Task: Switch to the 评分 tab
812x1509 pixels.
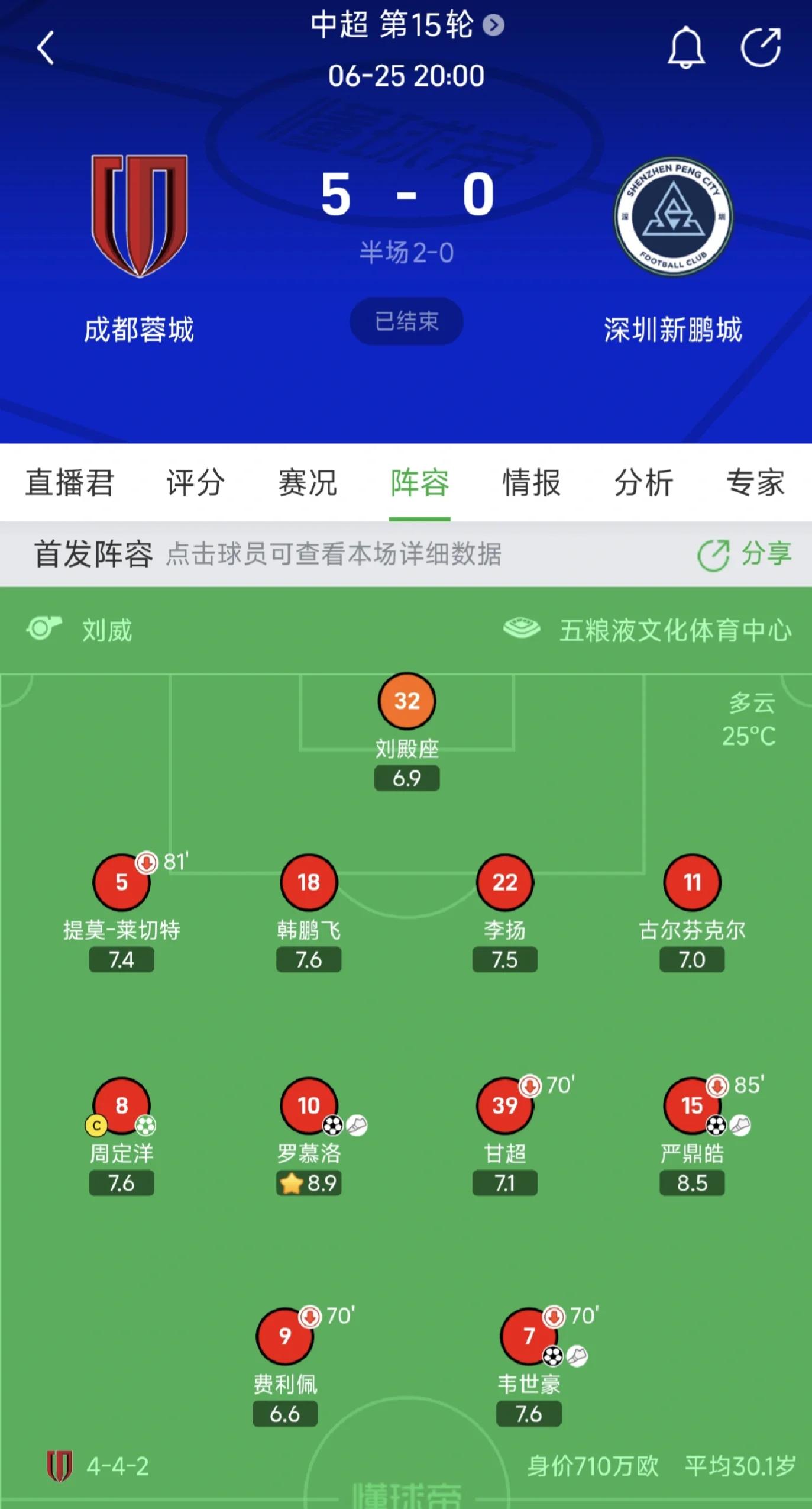Action: tap(195, 482)
